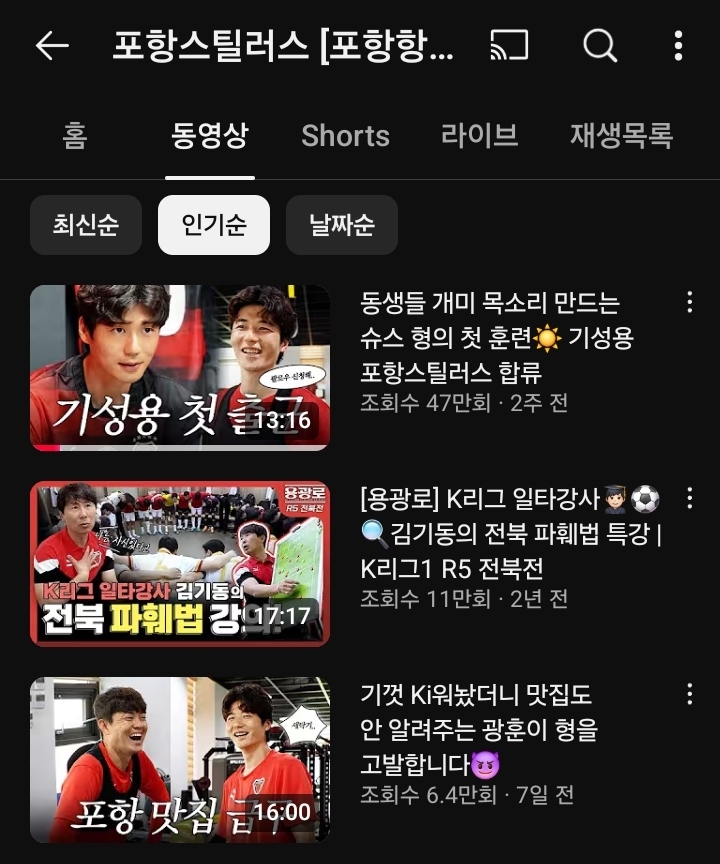Open the 동영상 tab
The height and width of the screenshot is (864, 720).
pos(210,135)
